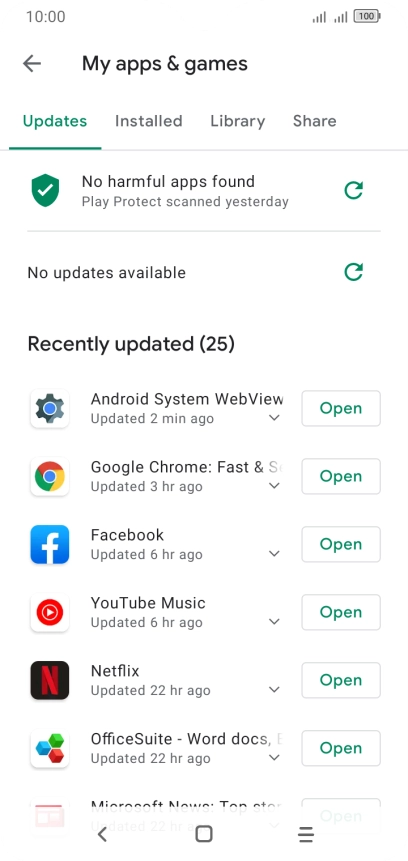Open the Share tab
The image size is (408, 861).
coord(315,121)
